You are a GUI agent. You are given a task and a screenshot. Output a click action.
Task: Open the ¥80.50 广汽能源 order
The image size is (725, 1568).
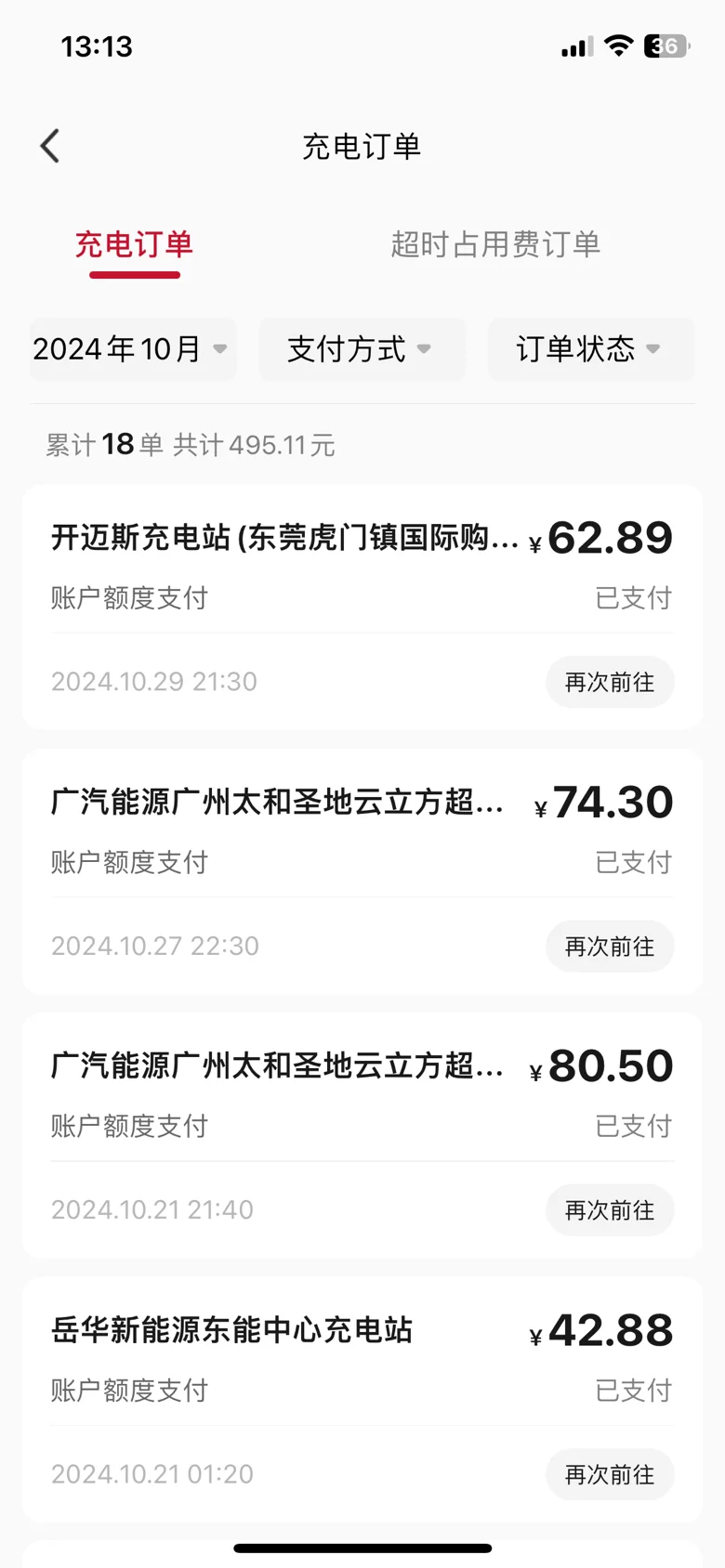click(362, 1135)
